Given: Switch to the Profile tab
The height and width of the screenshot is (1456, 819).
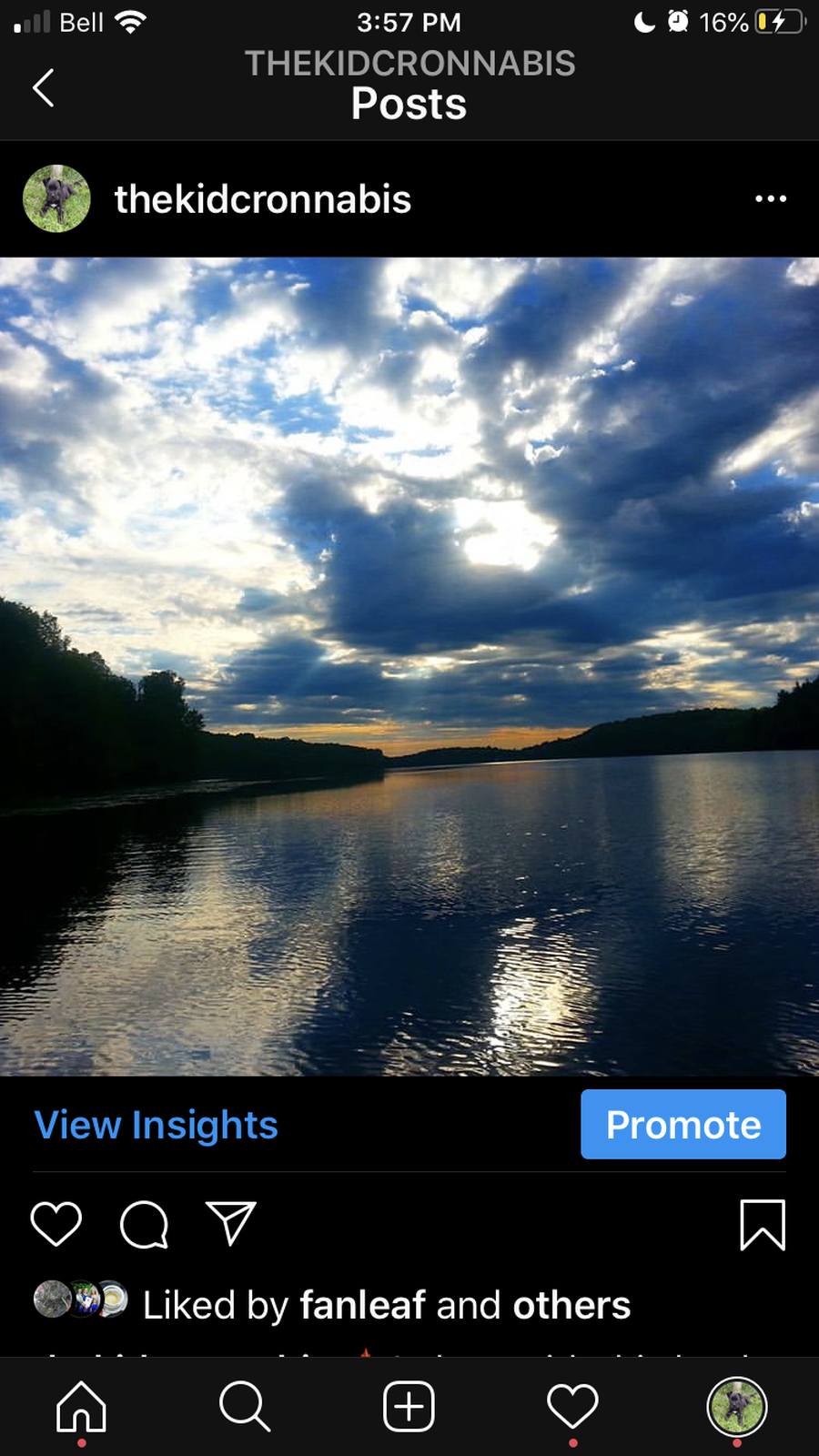Looking at the screenshot, I should pyautogui.click(x=736, y=1406).
